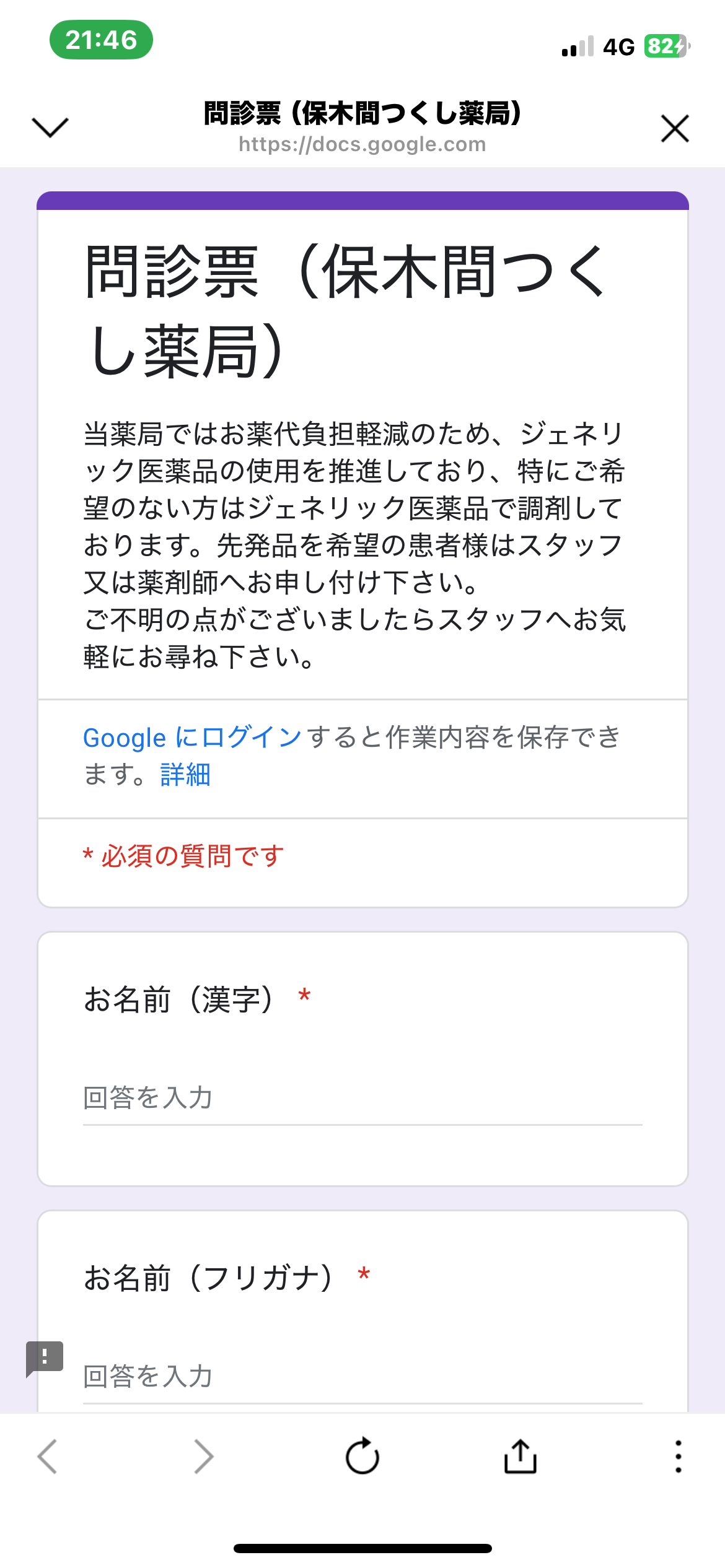Screen dimensions: 725x1568
Task: Focus the お名前（漢字） answer field
Action: tap(362, 1099)
